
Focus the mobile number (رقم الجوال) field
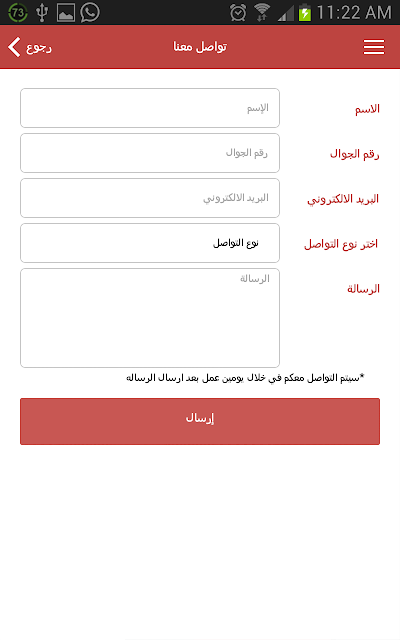point(150,153)
